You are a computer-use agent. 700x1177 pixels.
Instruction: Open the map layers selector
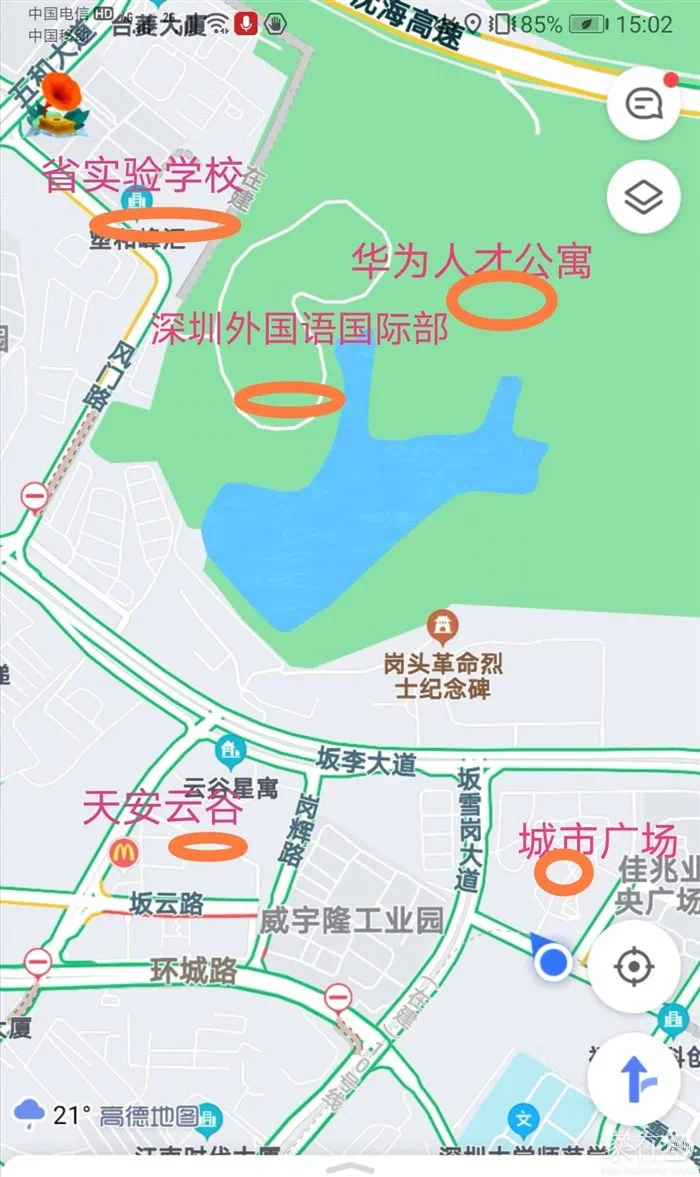click(x=643, y=198)
